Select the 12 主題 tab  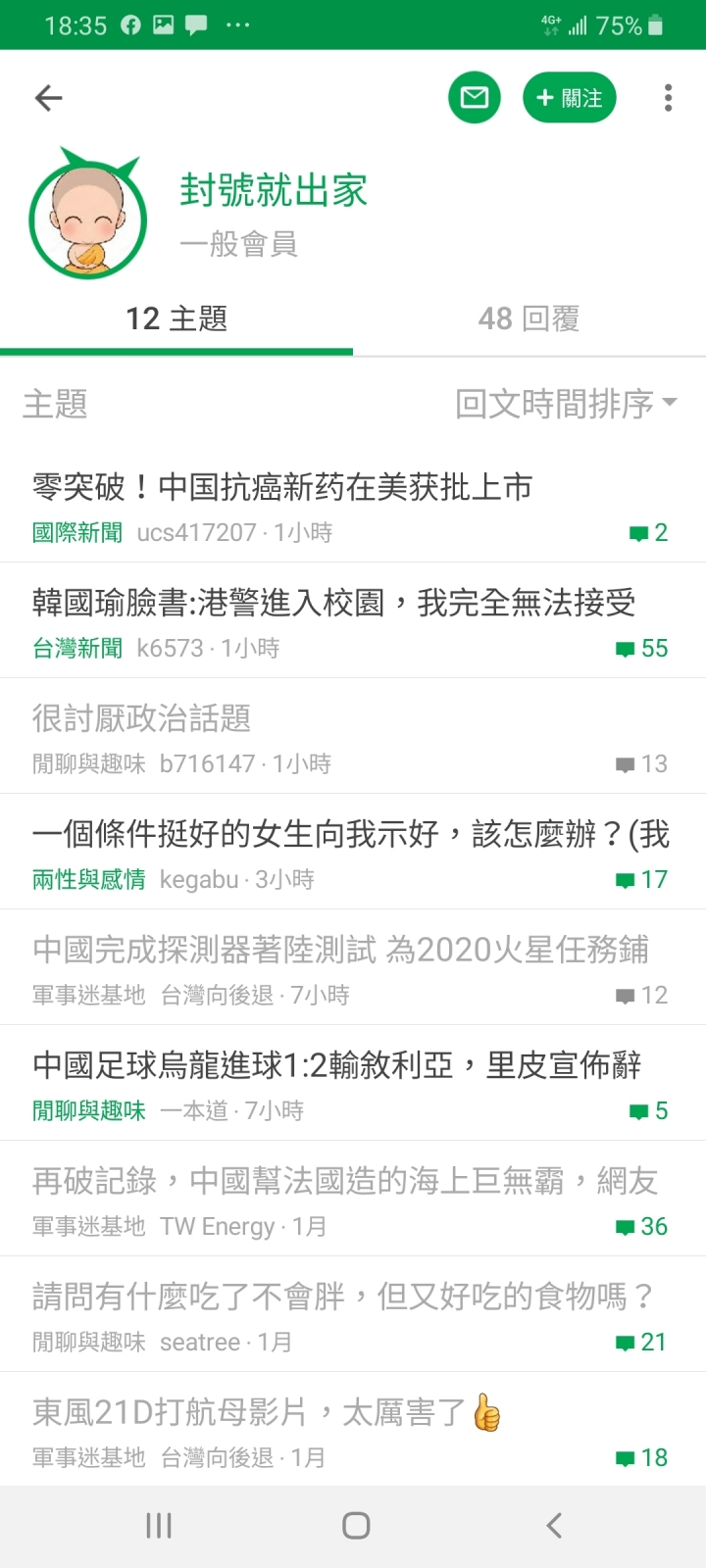pos(176,318)
